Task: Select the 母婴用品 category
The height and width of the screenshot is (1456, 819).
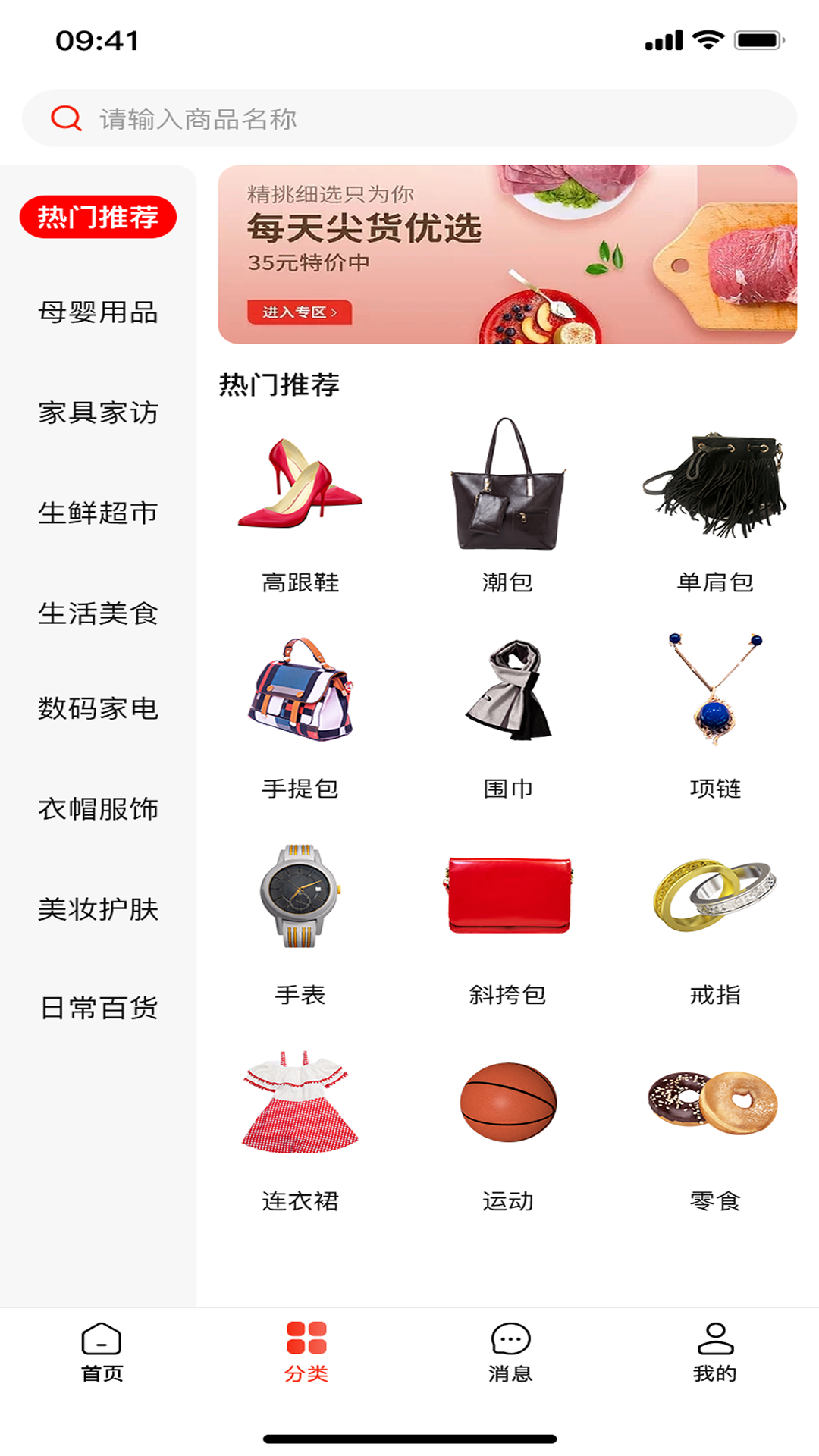Action: (98, 312)
